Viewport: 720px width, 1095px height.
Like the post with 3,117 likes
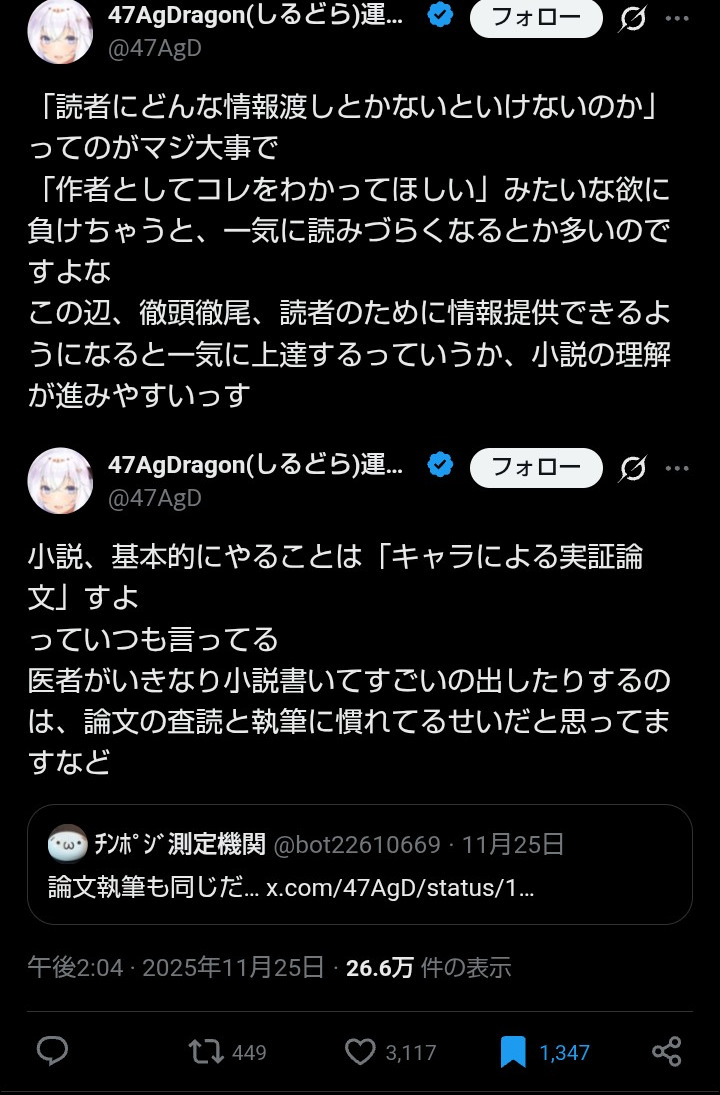360,1051
